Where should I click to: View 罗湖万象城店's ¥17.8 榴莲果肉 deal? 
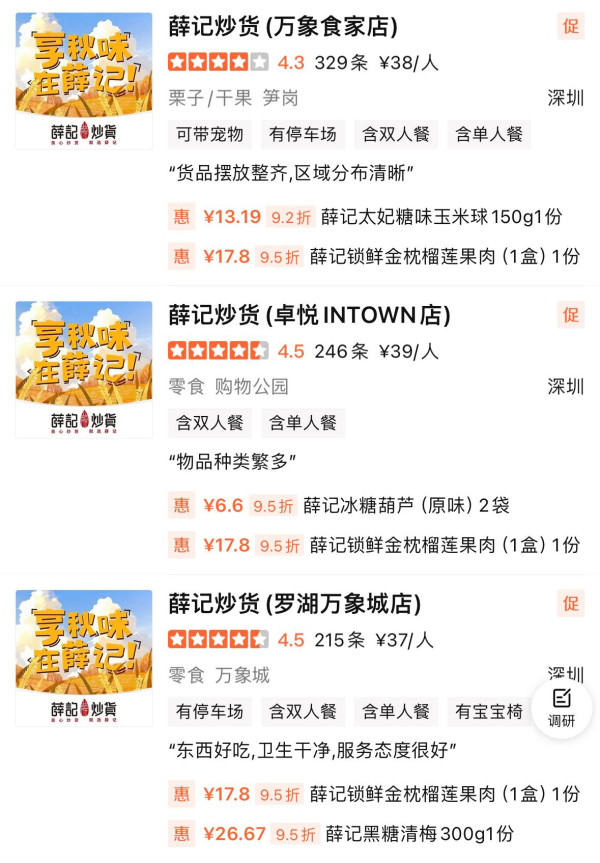click(x=380, y=794)
